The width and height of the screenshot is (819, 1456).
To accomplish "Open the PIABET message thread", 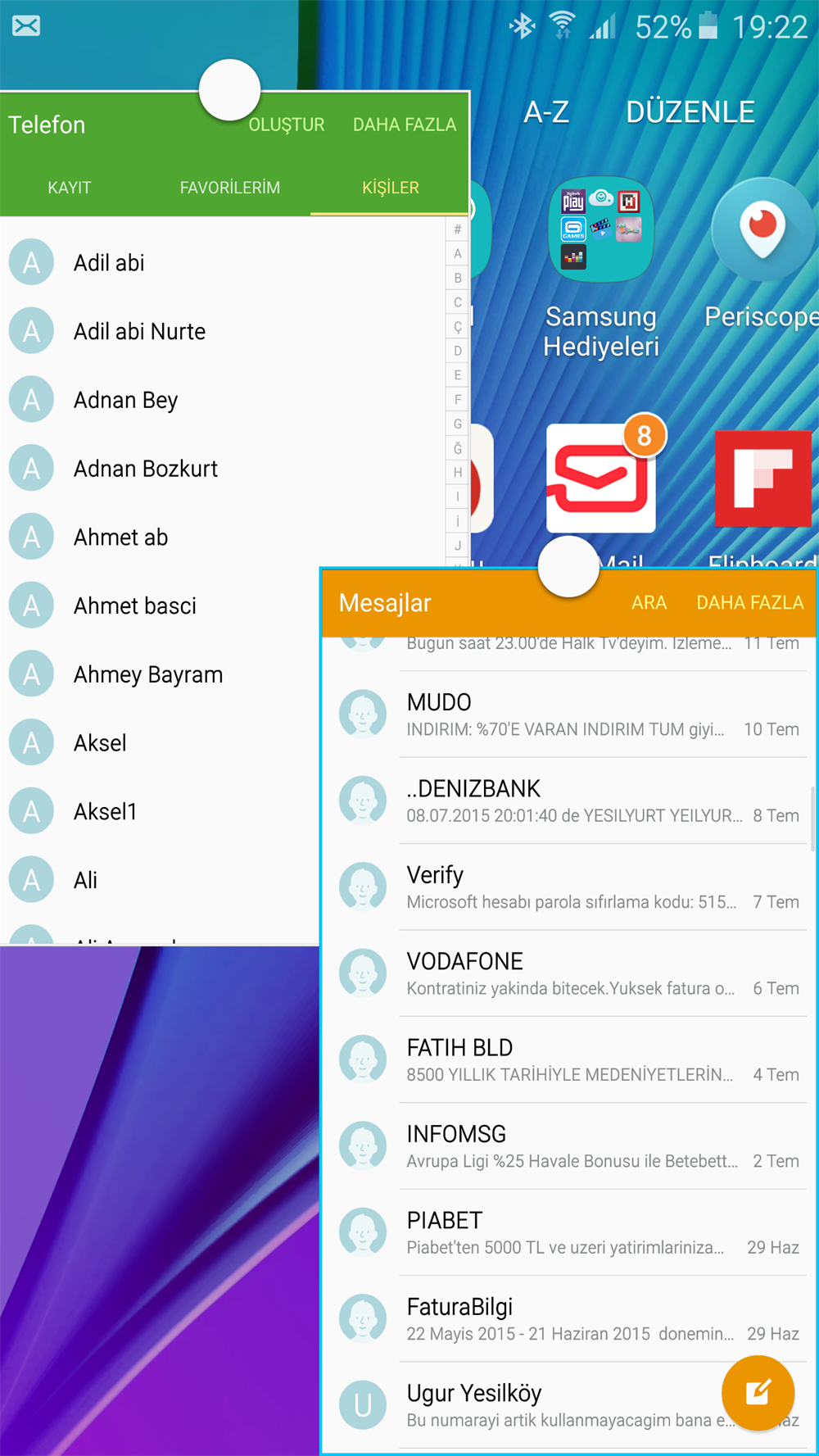I will click(565, 1232).
